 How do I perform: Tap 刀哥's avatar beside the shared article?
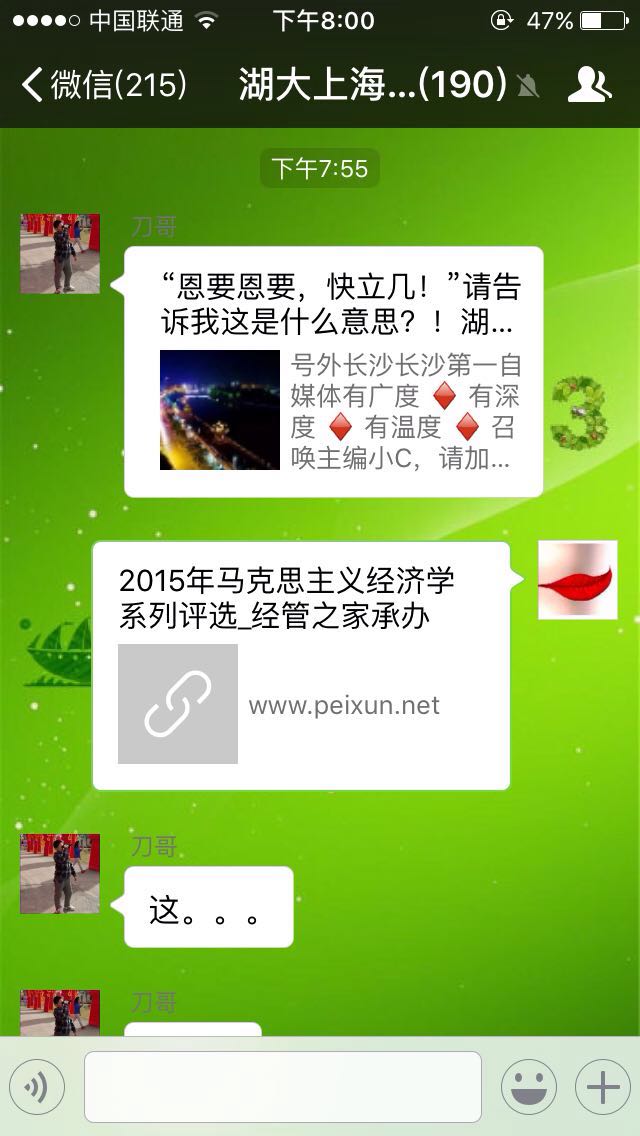pos(60,253)
